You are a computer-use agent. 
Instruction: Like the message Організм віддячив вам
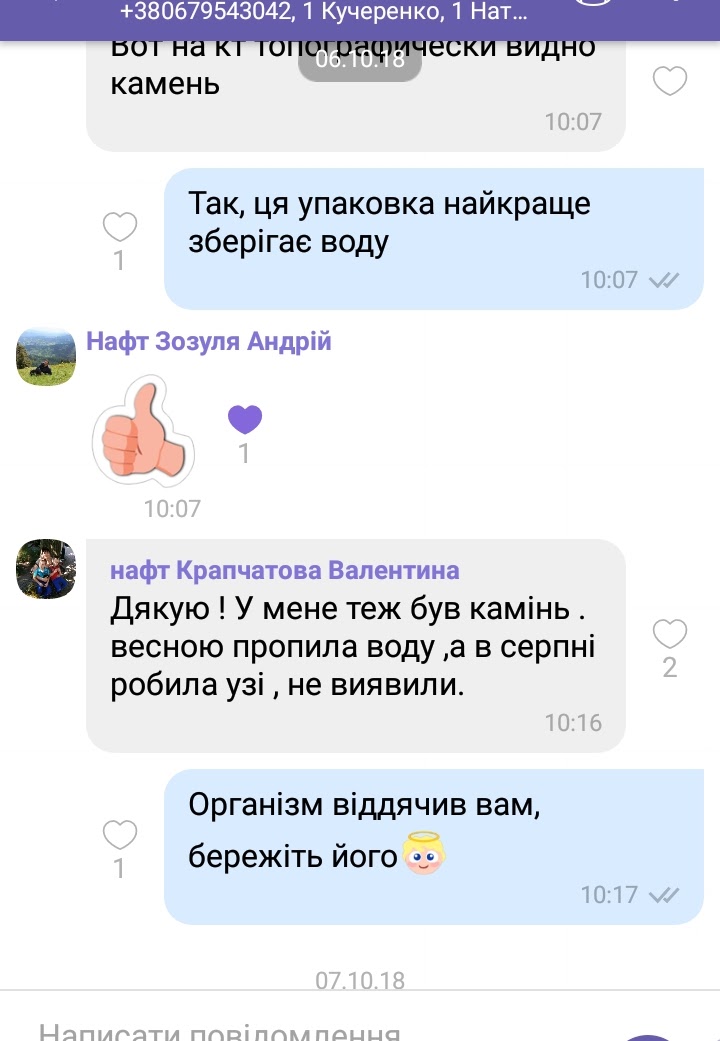coord(120,833)
